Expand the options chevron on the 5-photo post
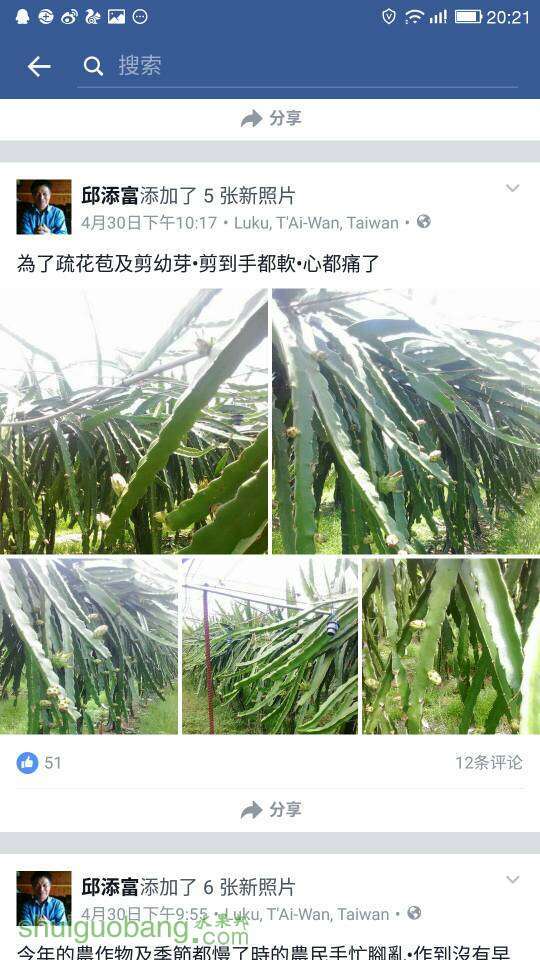The image size is (540, 960). (512, 188)
